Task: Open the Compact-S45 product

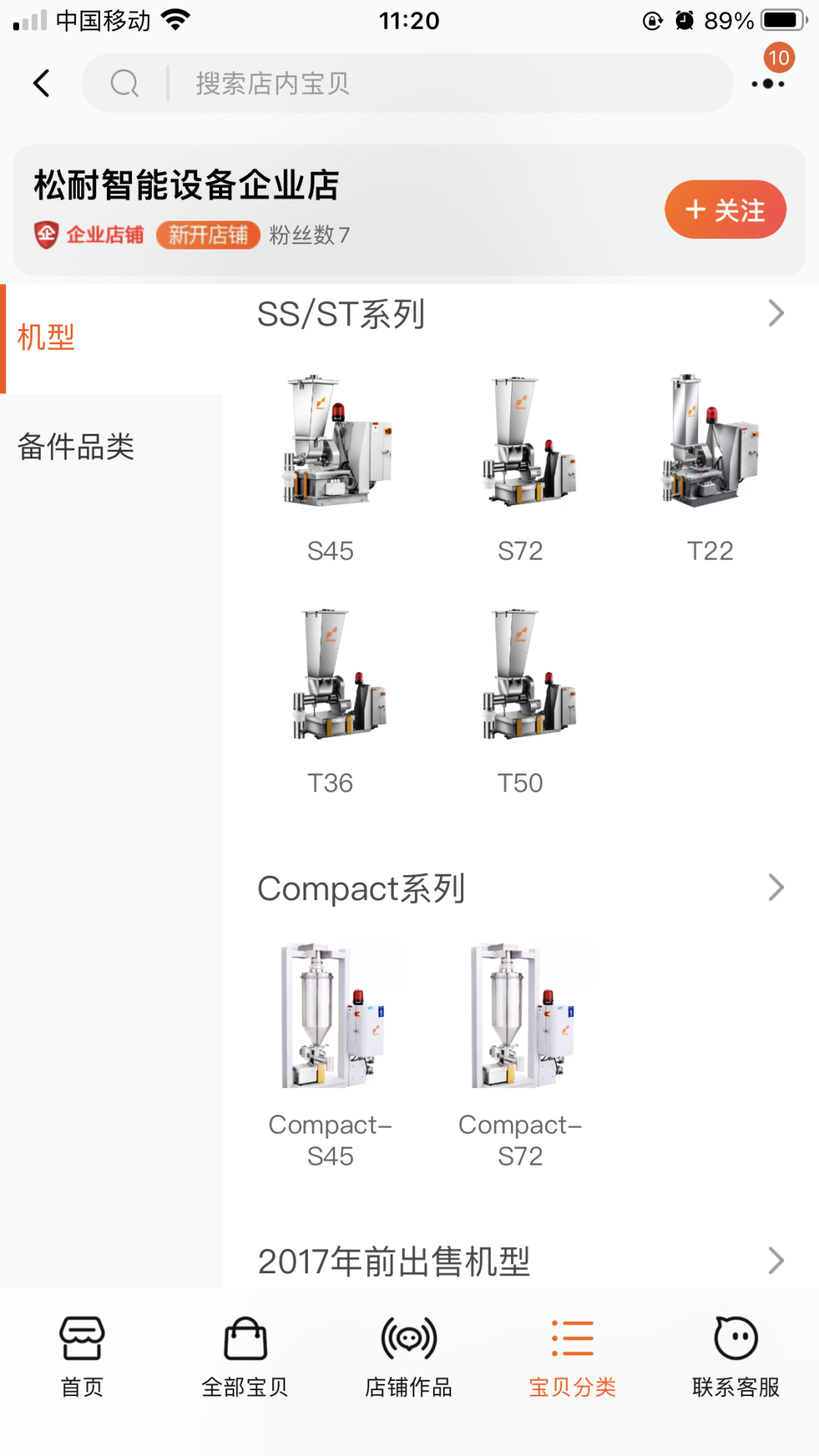Action: pos(331,1054)
